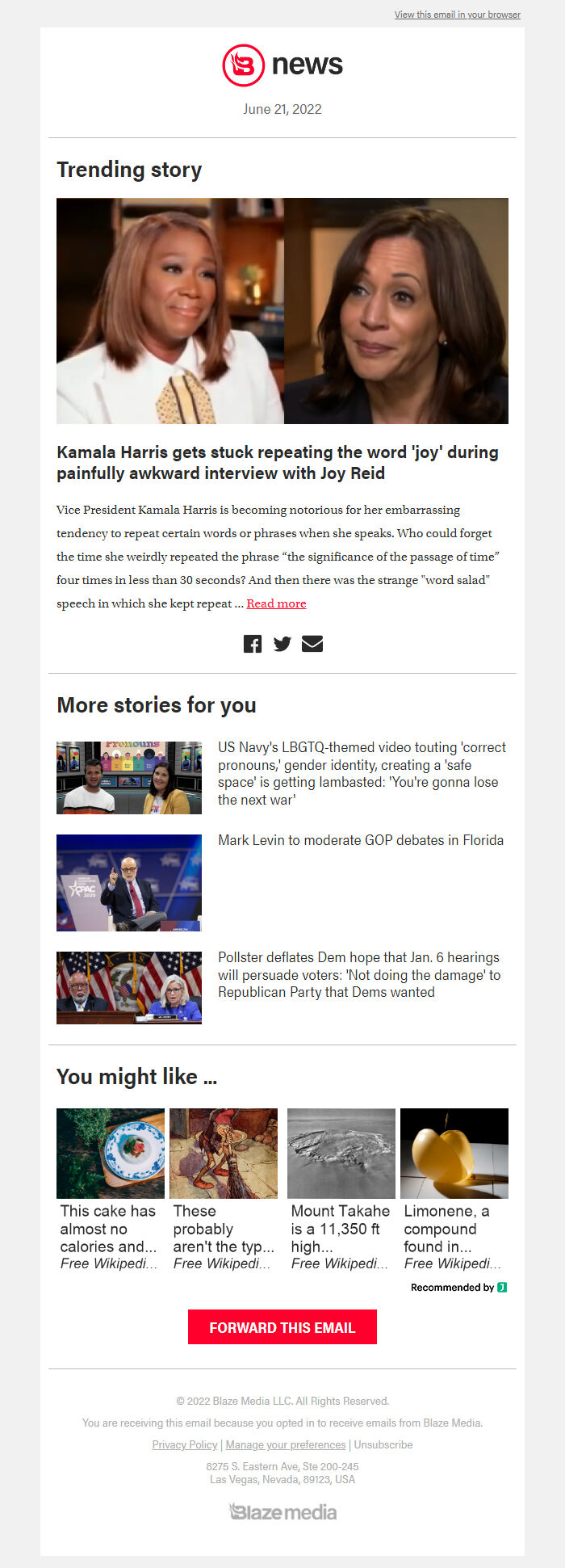The height and width of the screenshot is (1568, 565).
Task: Open the Limonene compound recommendation card
Action: tap(454, 1190)
